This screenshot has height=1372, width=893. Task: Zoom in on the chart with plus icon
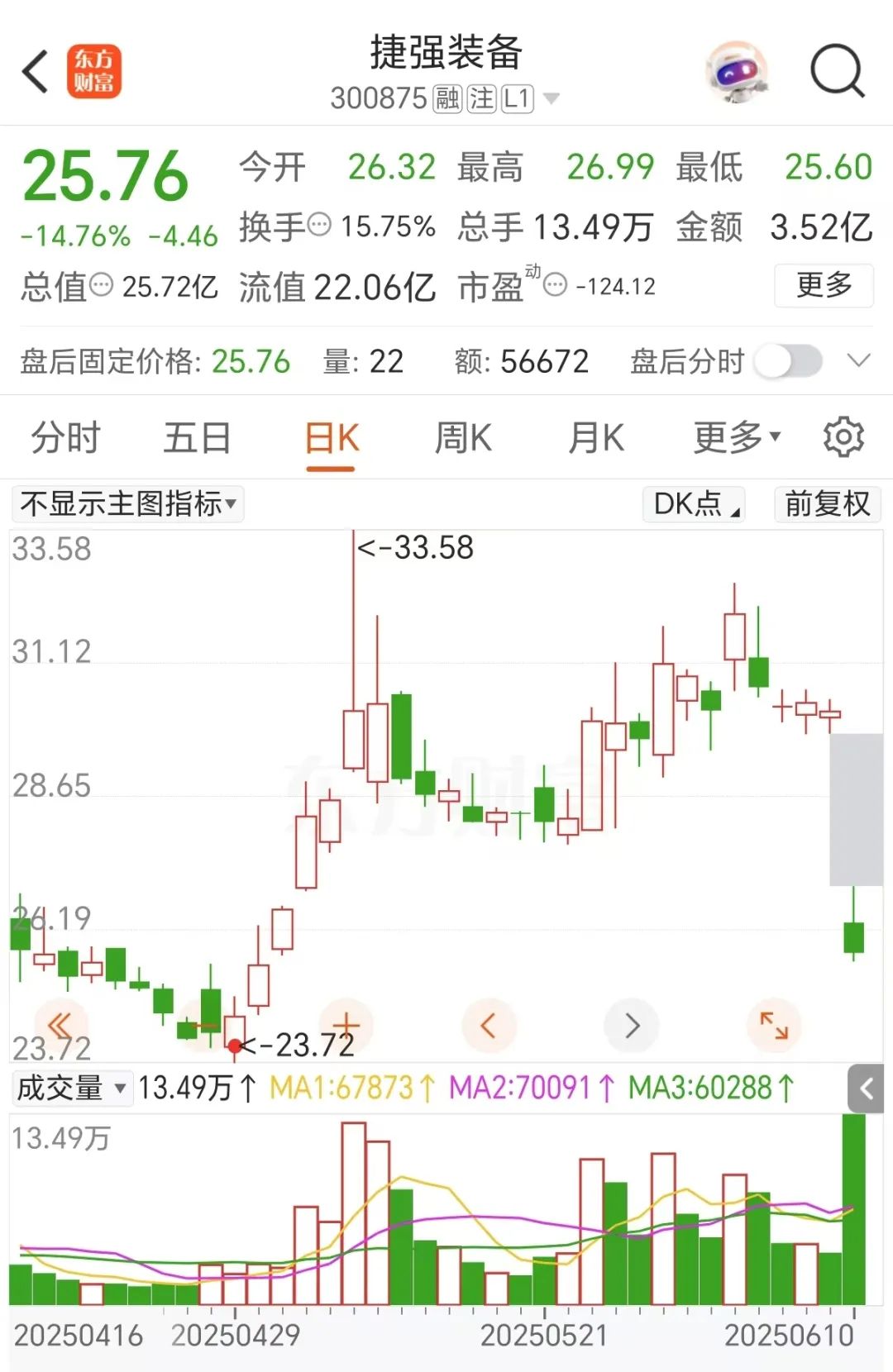pyautogui.click(x=347, y=1025)
